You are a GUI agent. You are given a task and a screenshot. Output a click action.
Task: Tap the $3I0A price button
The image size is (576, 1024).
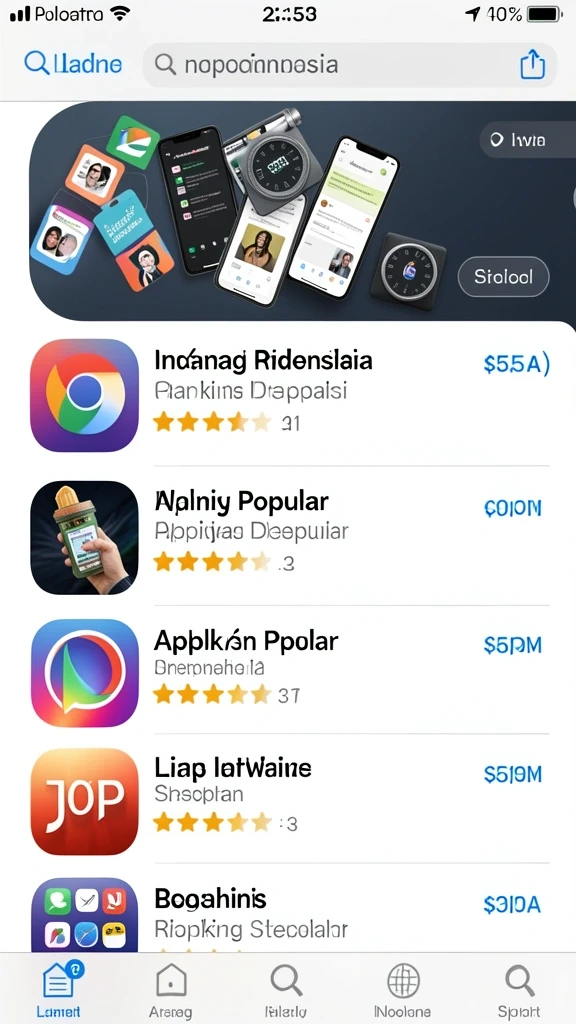click(x=512, y=904)
